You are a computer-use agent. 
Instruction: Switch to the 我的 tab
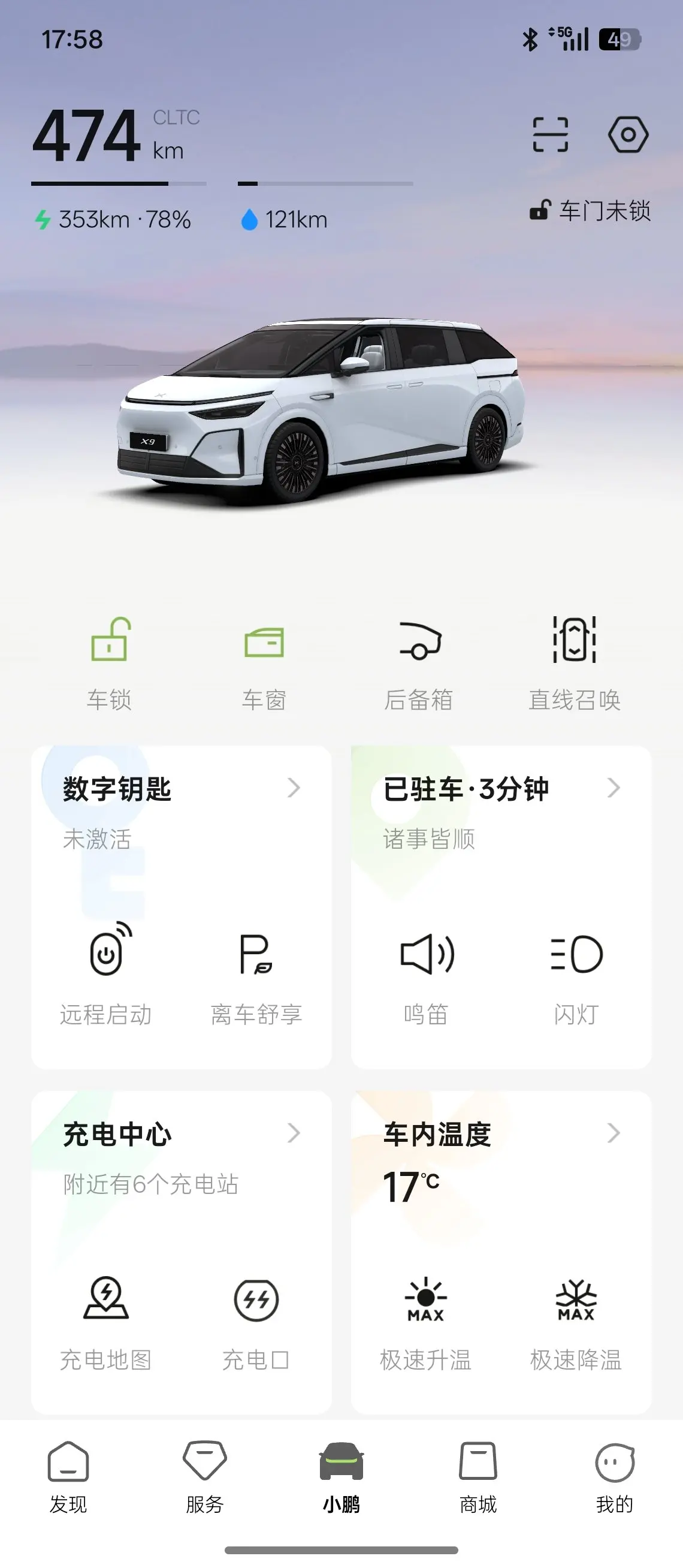614,1477
